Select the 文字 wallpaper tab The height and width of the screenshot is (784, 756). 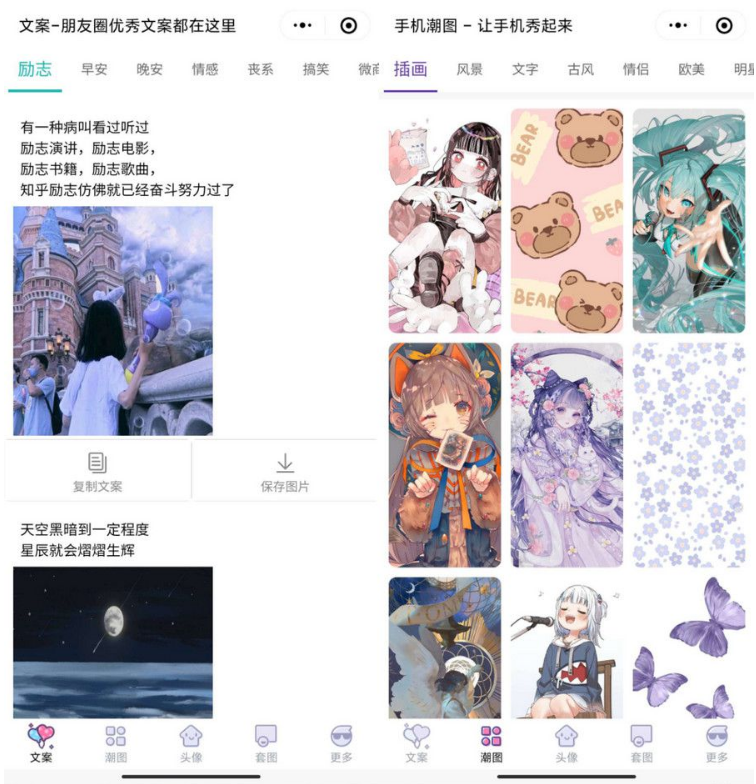pos(525,69)
